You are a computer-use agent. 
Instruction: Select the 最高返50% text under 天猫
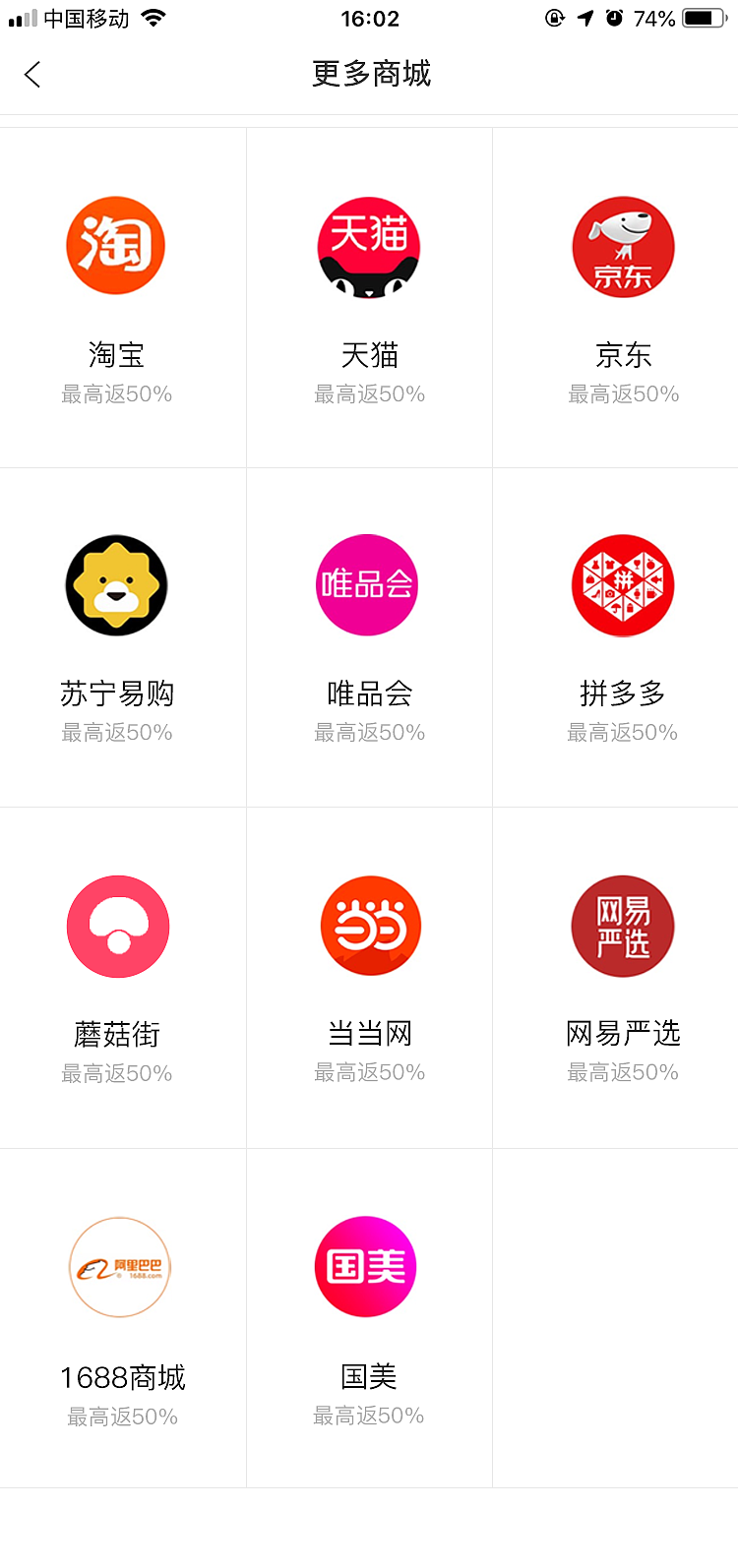[368, 393]
